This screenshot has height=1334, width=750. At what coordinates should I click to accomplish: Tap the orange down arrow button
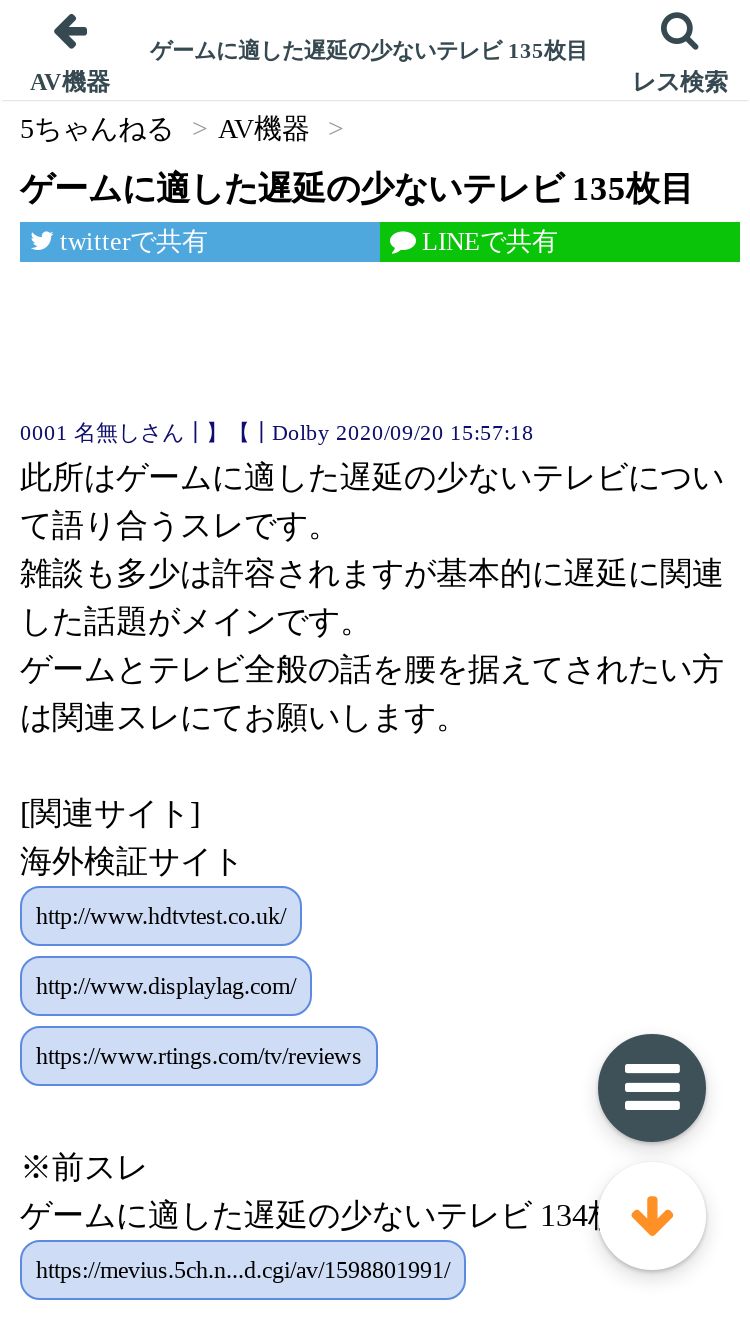(652, 1216)
